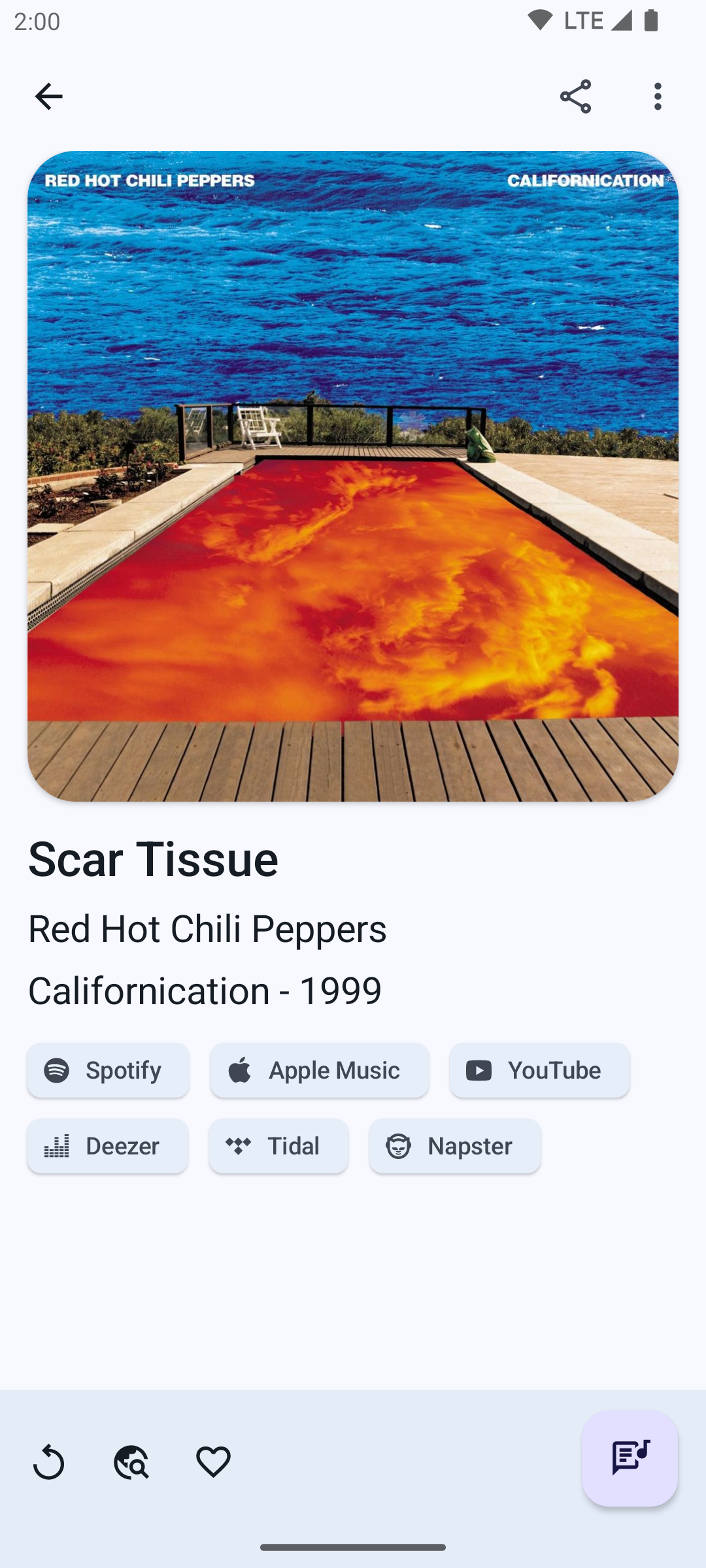Go back using the arrow icon
This screenshot has width=706, height=1568.
[x=48, y=97]
